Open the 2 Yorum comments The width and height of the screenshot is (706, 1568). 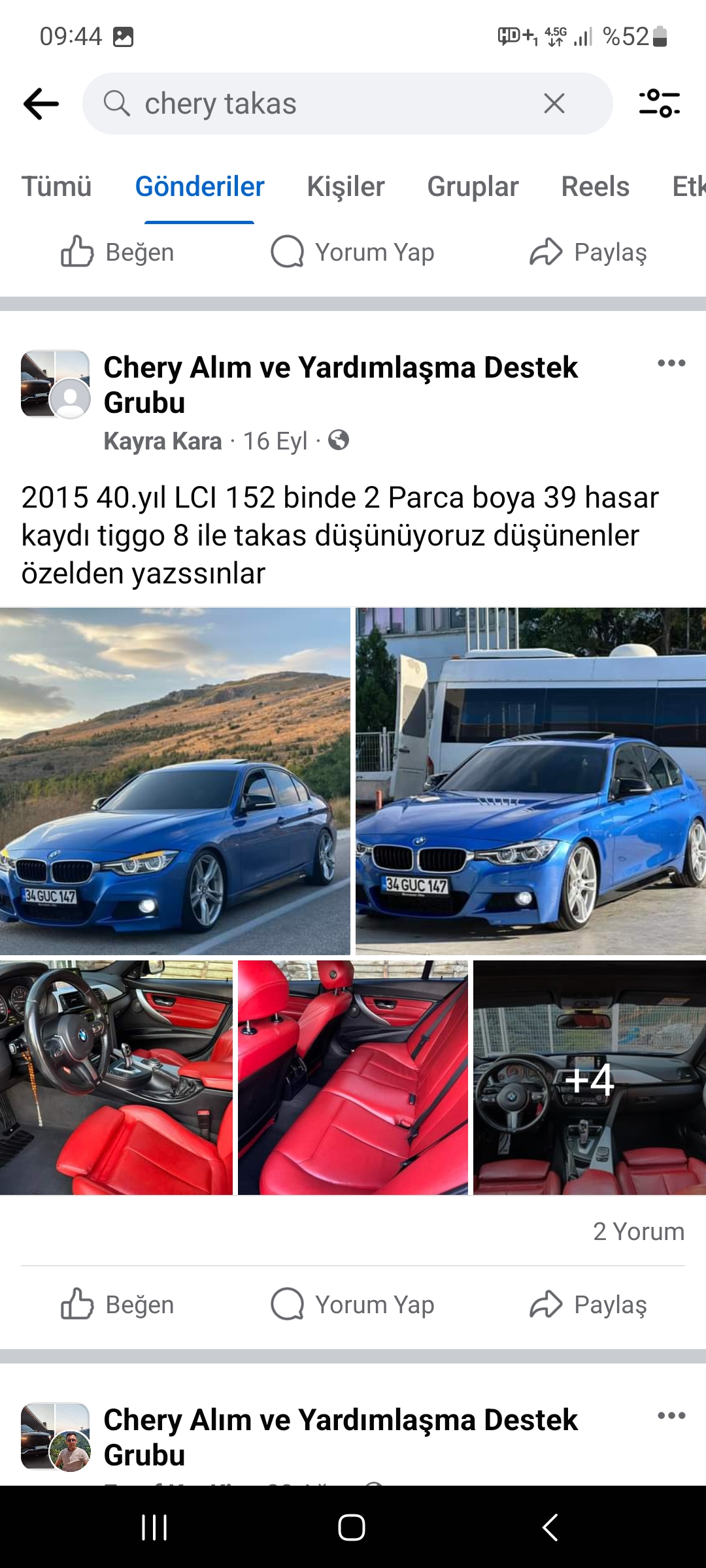(x=638, y=1232)
